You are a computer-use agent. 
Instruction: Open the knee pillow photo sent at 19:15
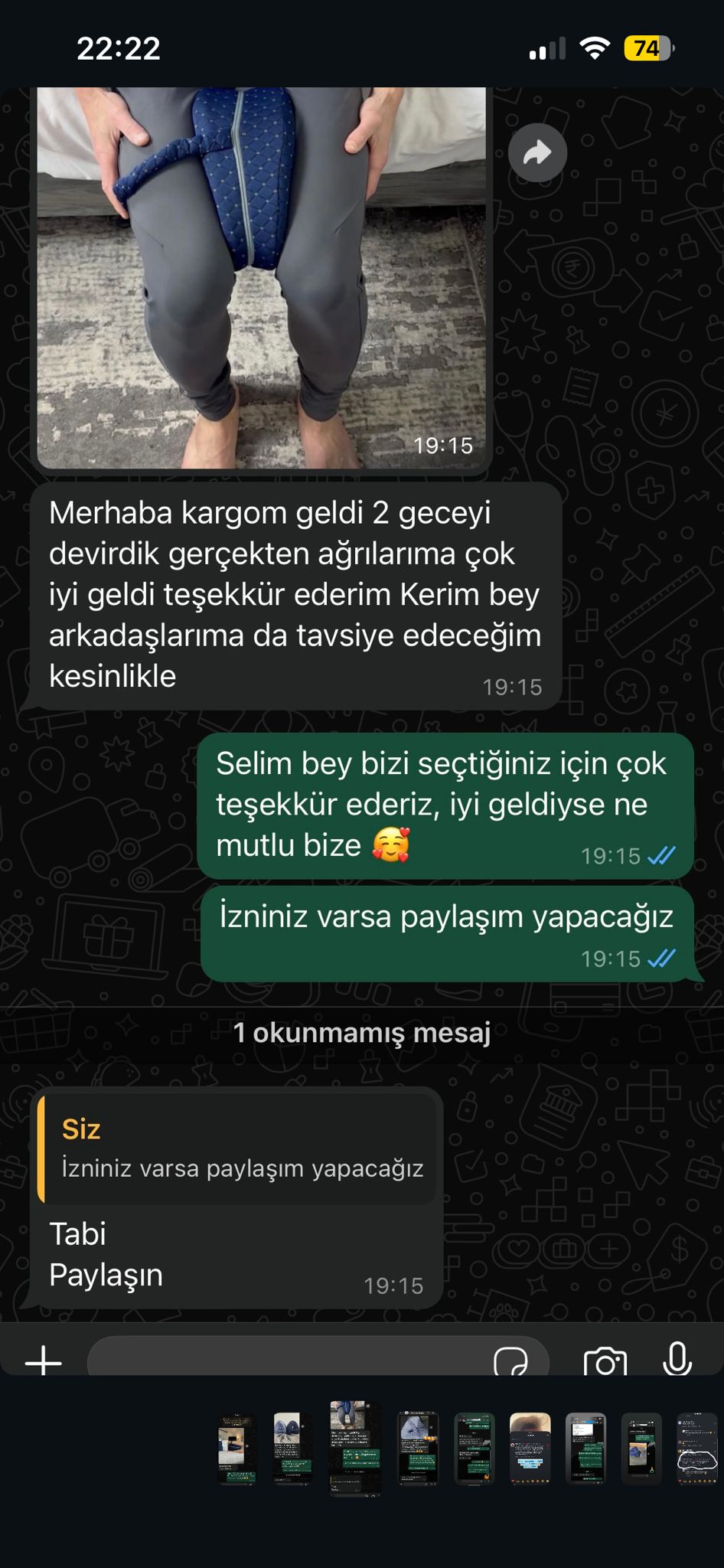tap(261, 277)
